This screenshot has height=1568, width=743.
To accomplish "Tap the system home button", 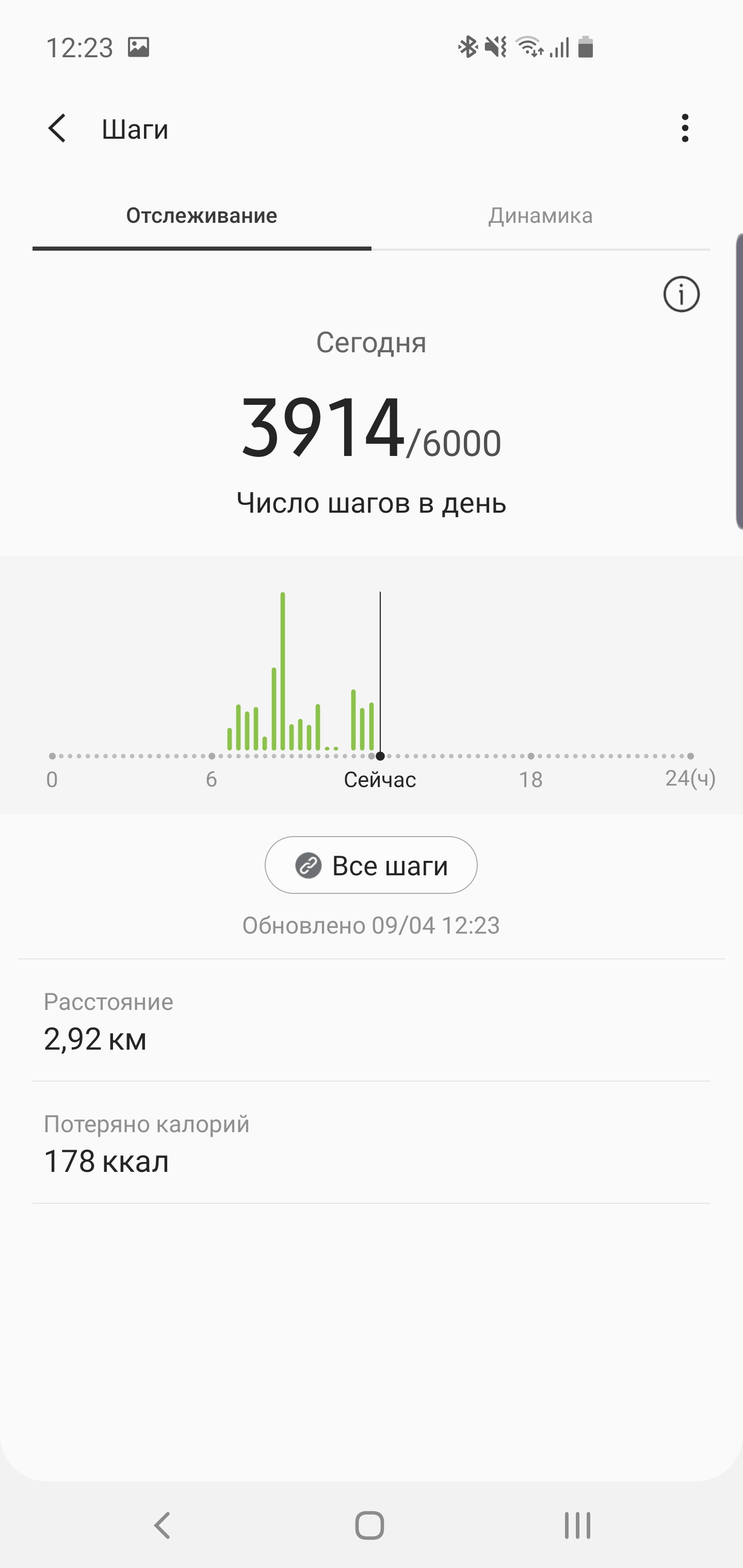I will tap(369, 1525).
